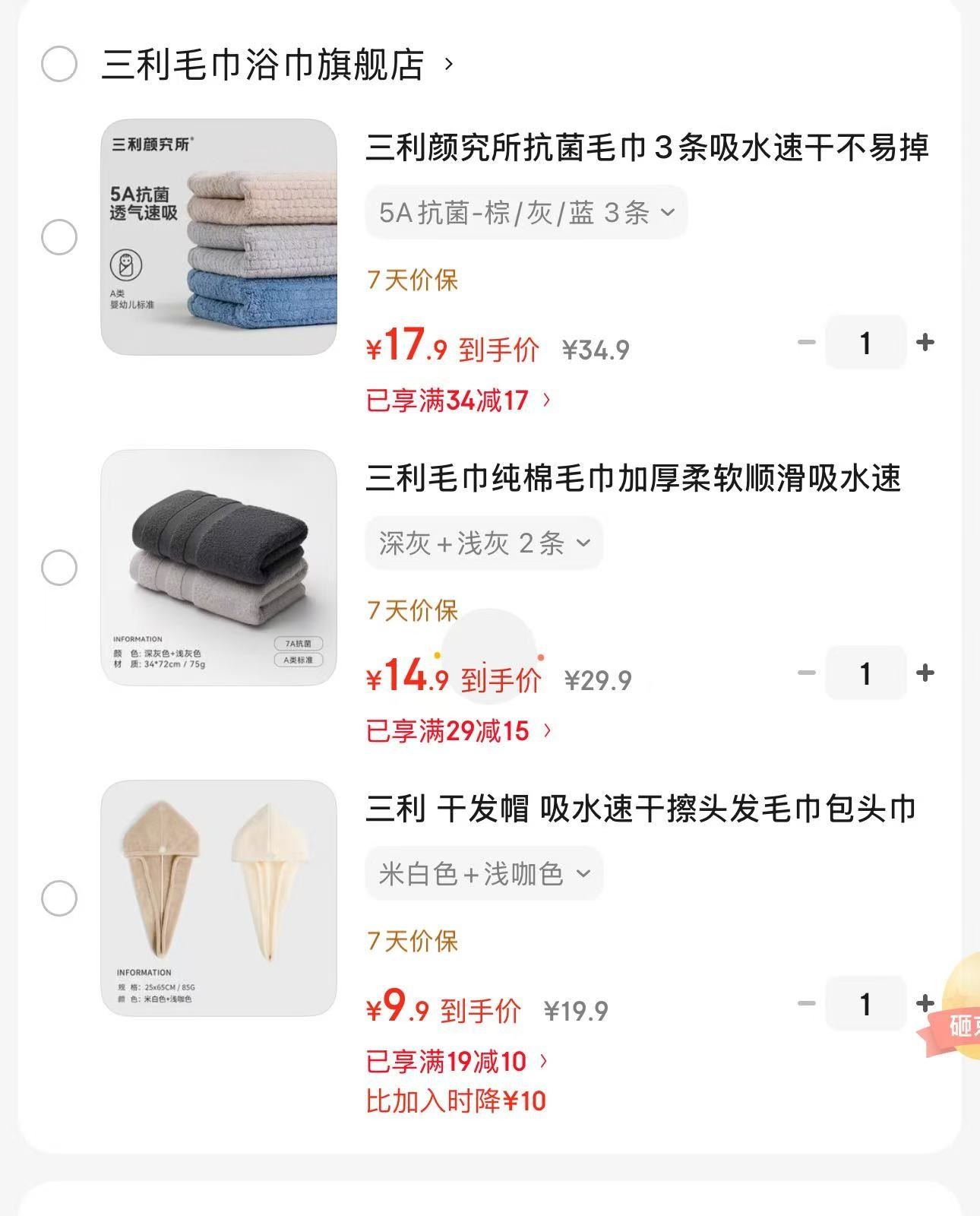Viewport: 980px width, 1216px height.
Task: Change the 米白色+浅咖色 color option
Action: click(484, 874)
